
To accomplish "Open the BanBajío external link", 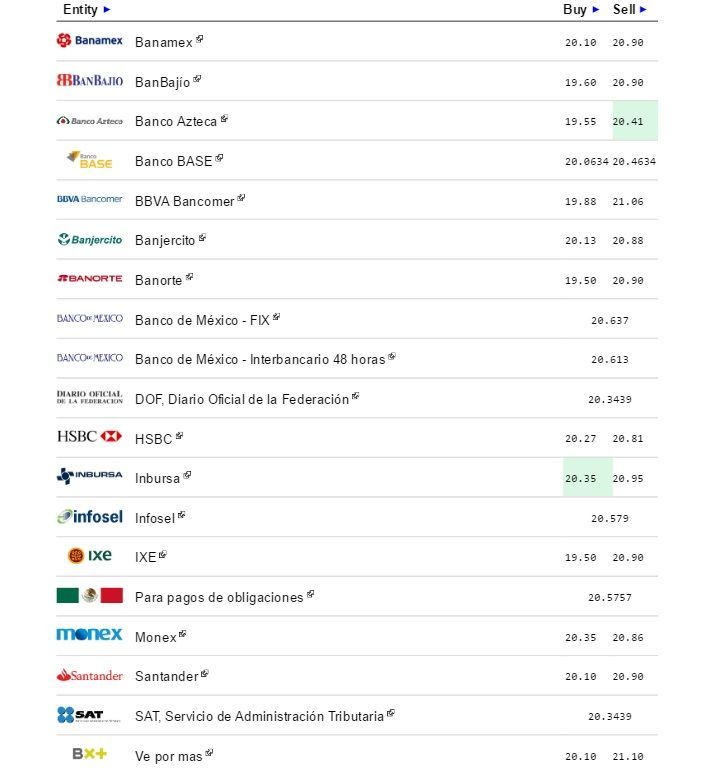I will coord(162,82).
